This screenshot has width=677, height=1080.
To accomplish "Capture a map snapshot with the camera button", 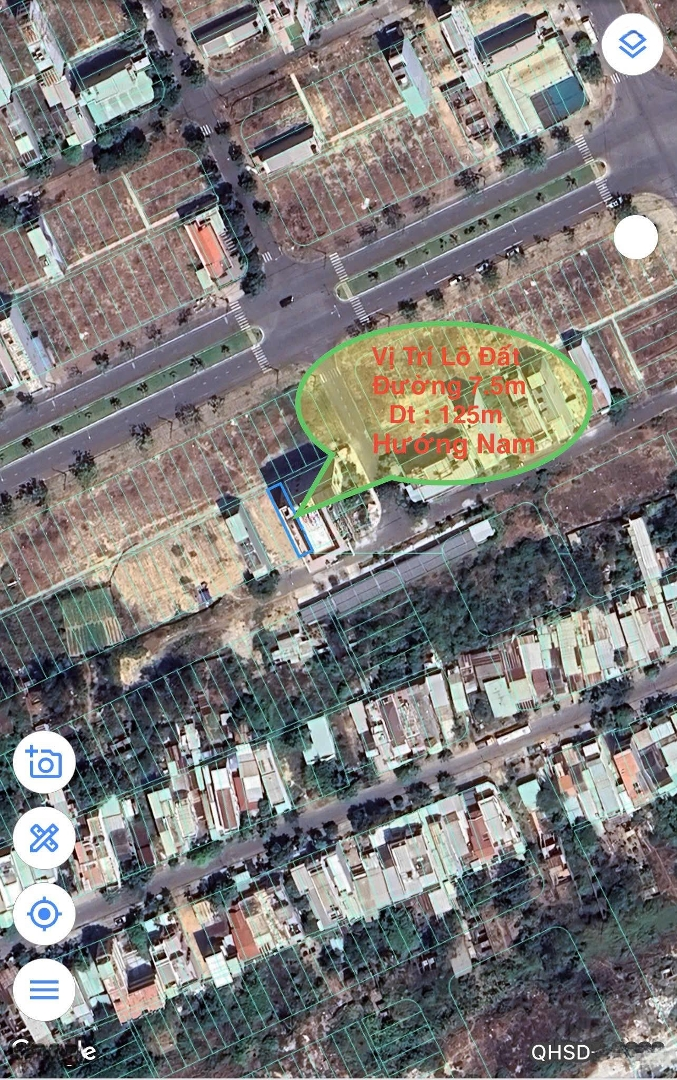I will click(44, 763).
